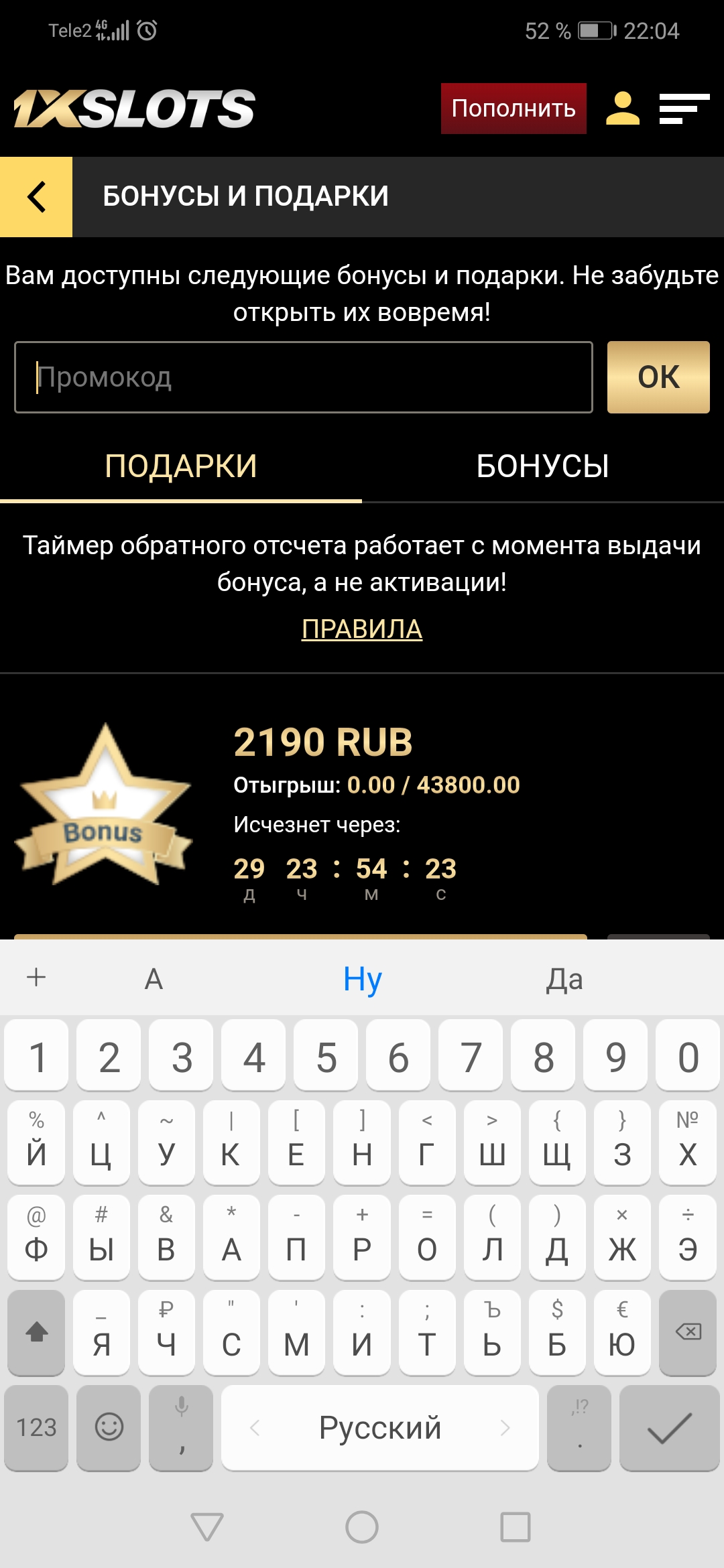The image size is (724, 1568).
Task: Choose the keyboard suggestion "Ну"
Action: coord(363,980)
